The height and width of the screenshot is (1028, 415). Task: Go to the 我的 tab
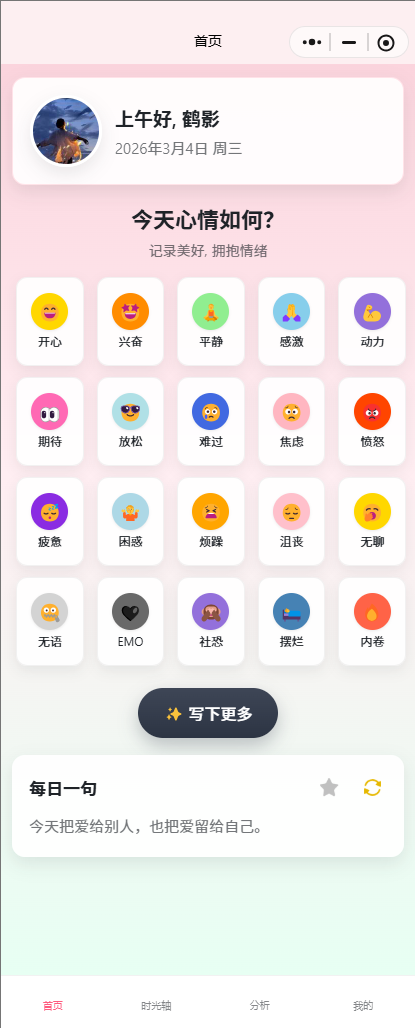click(363, 1005)
